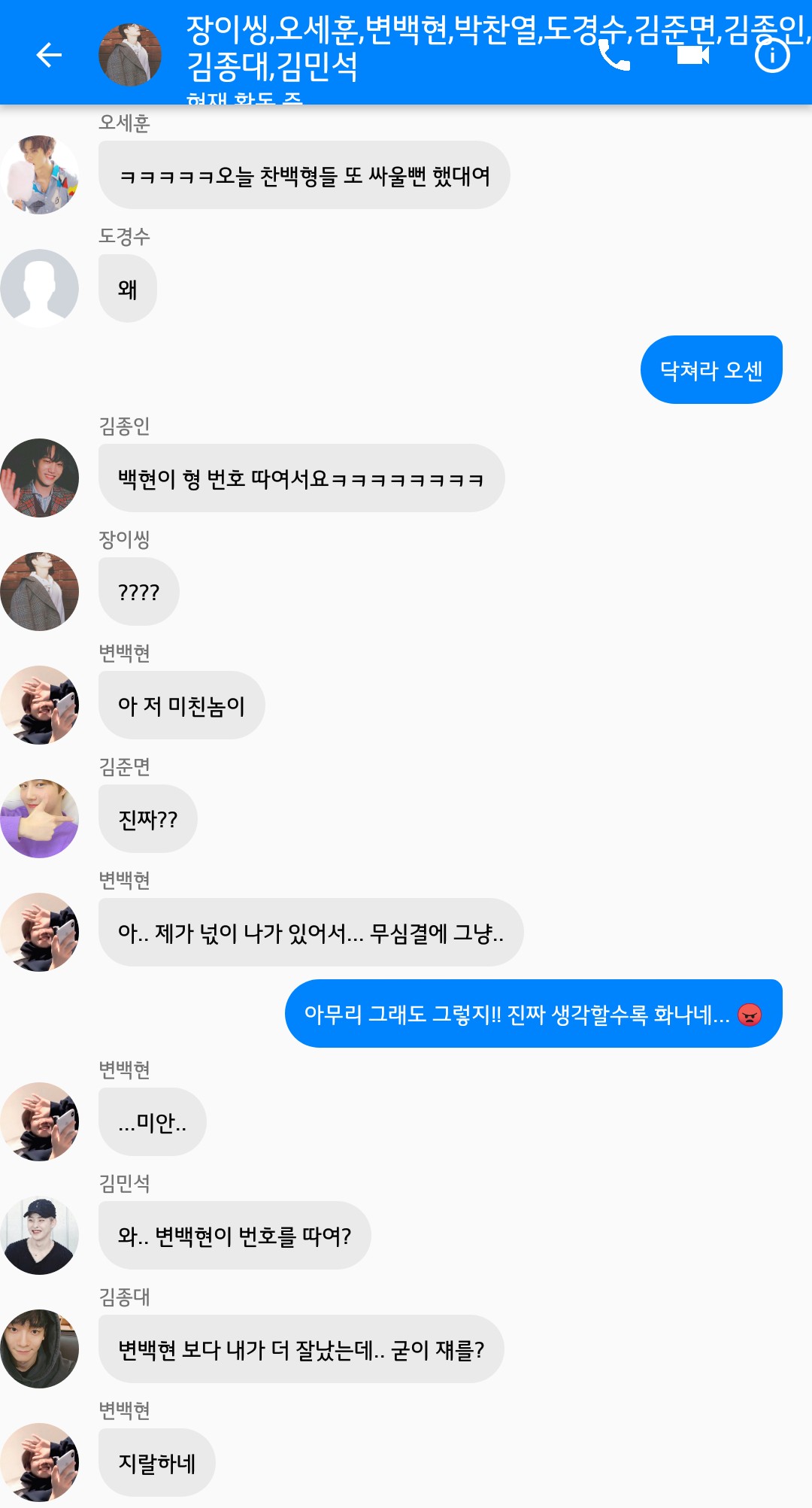812x1508 pixels.
Task: Open 김준면's profile picture
Action: click(x=39, y=818)
